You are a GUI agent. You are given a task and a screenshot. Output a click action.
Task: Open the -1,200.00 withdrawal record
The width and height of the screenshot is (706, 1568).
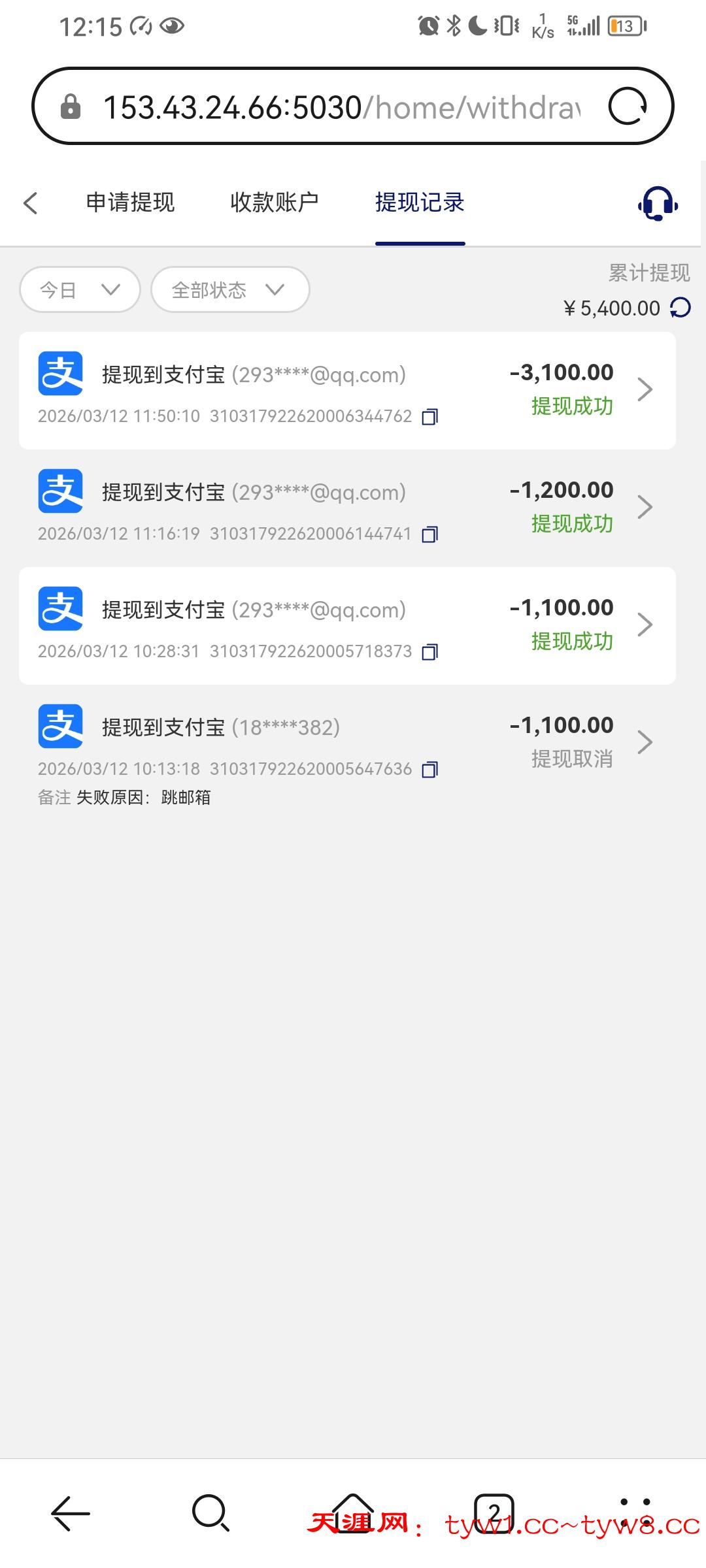click(x=346, y=508)
